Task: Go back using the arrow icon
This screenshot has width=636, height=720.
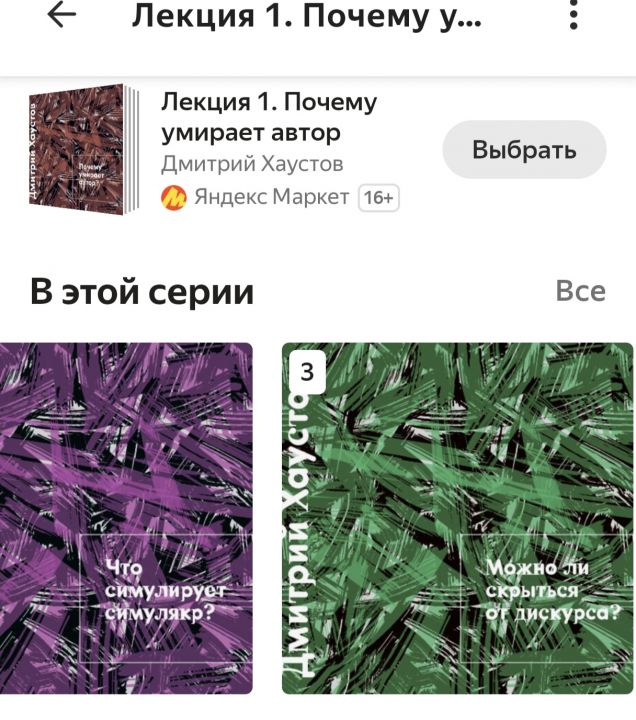Action: click(62, 16)
